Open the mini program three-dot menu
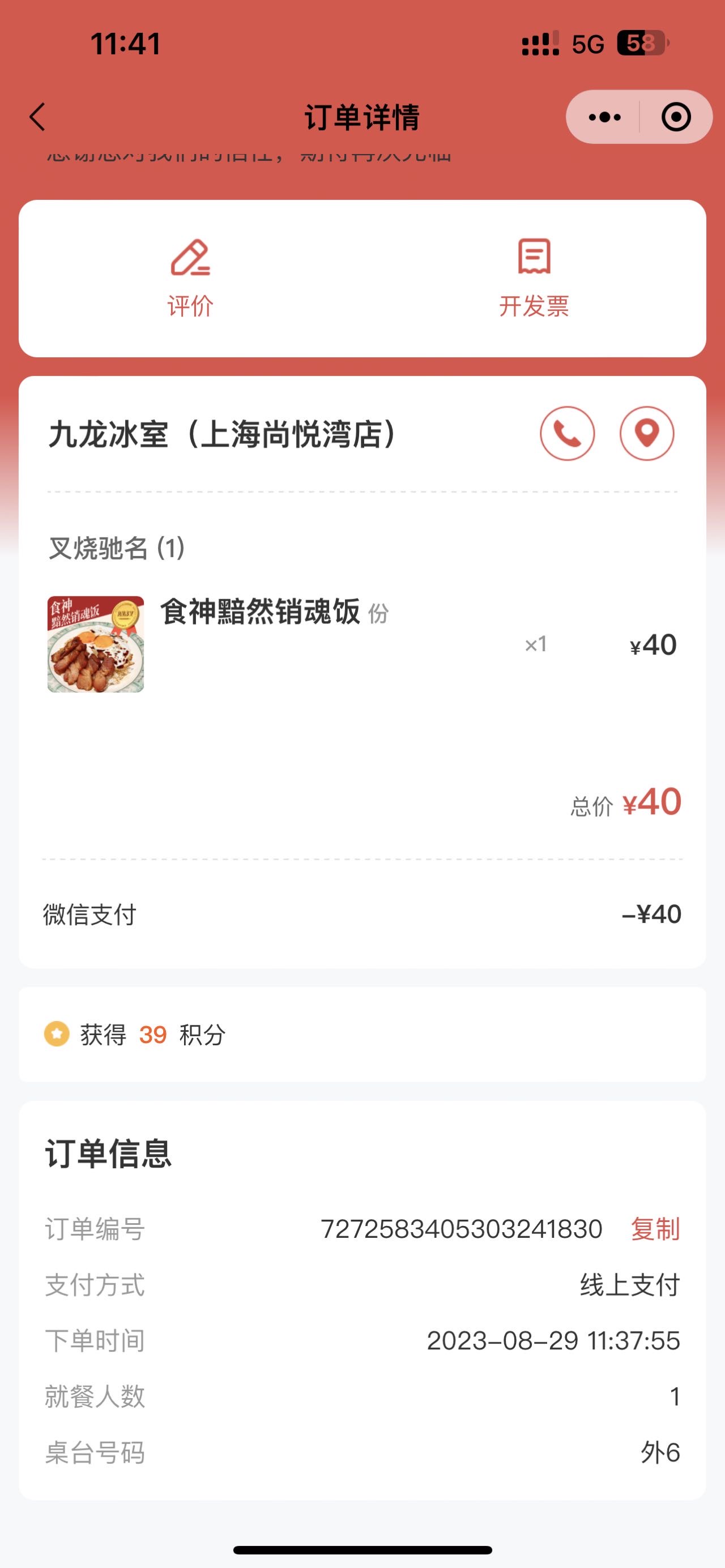The height and width of the screenshot is (1568, 725). click(604, 117)
